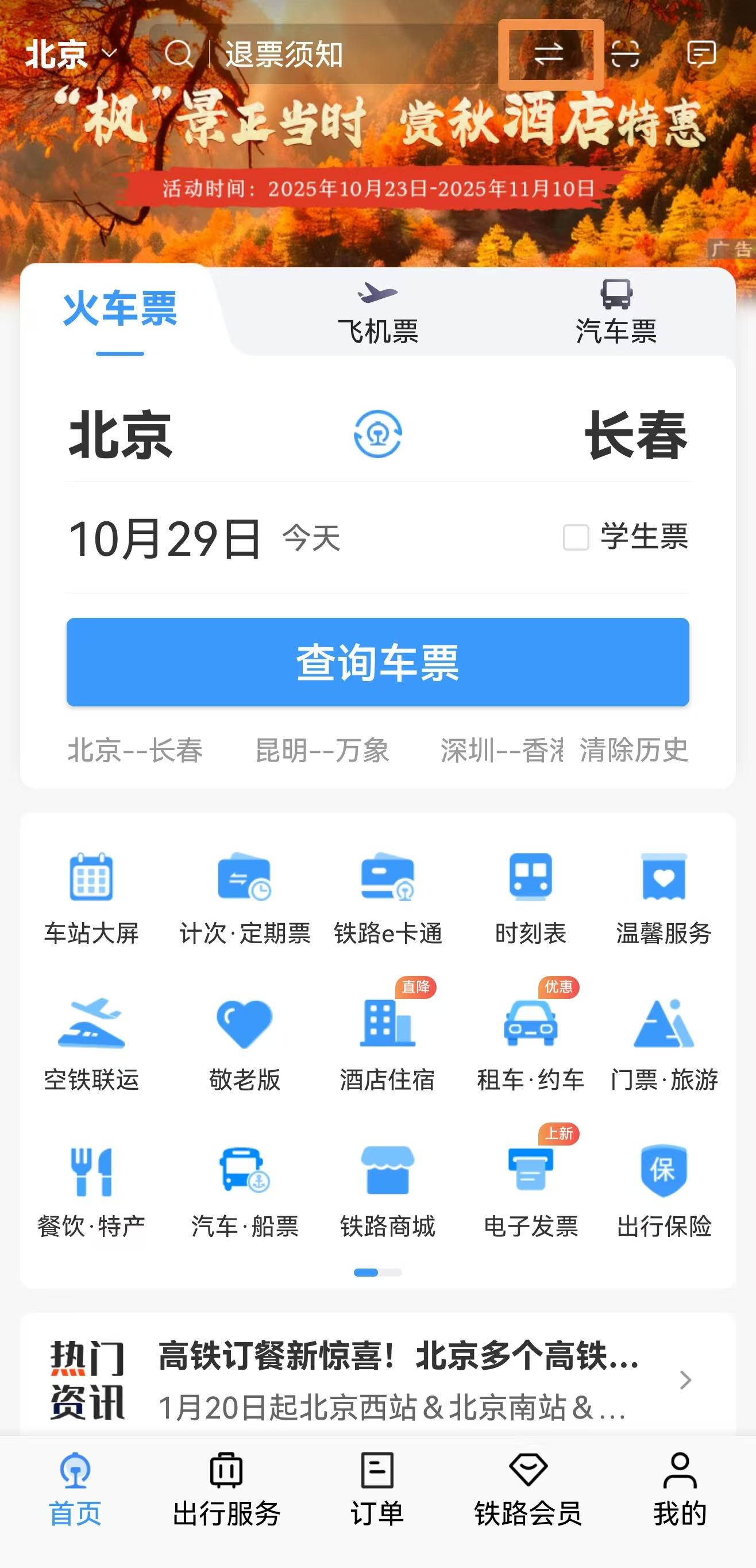The width and height of the screenshot is (756, 1568).
Task: Select the 昆明--万象 history route
Action: pos(322,750)
